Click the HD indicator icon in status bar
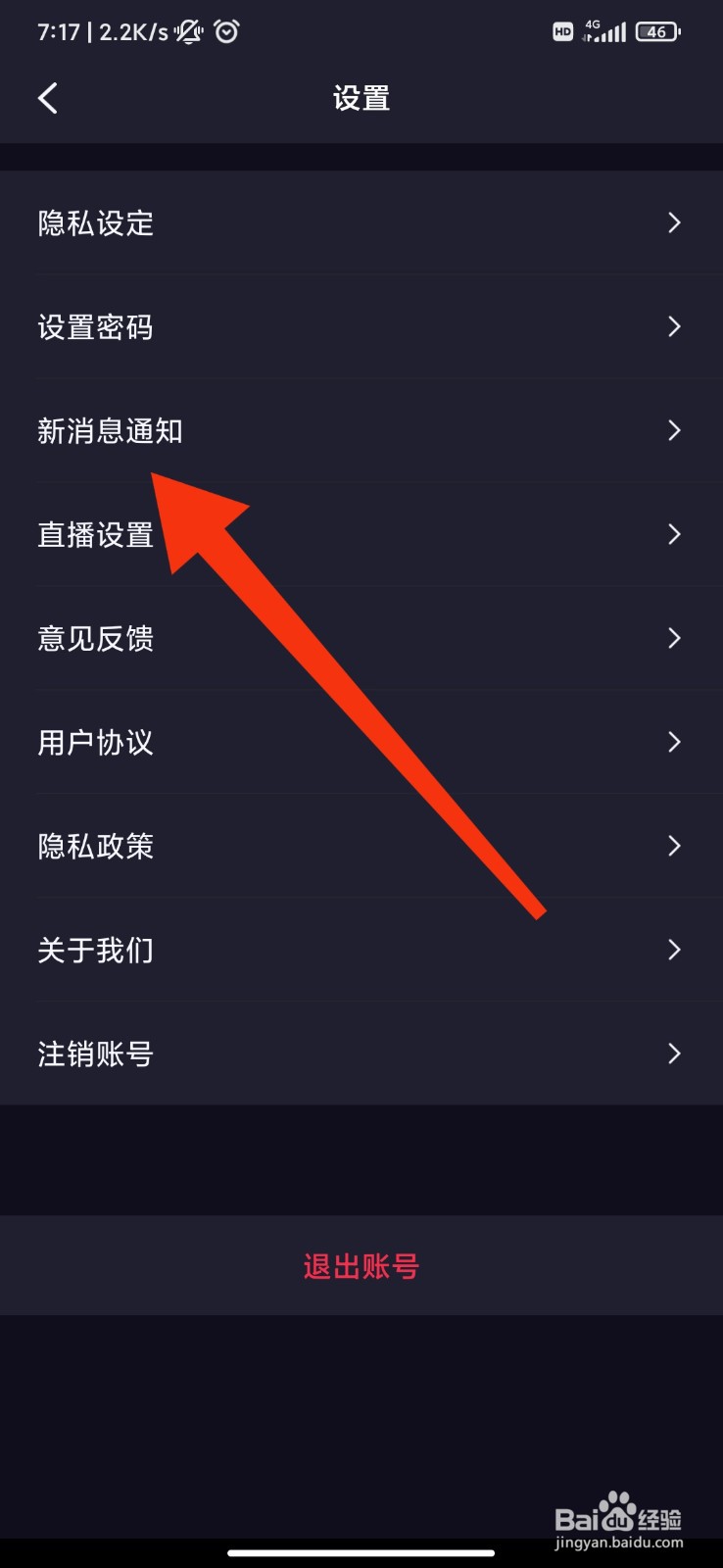The width and height of the screenshot is (723, 1568). click(562, 32)
